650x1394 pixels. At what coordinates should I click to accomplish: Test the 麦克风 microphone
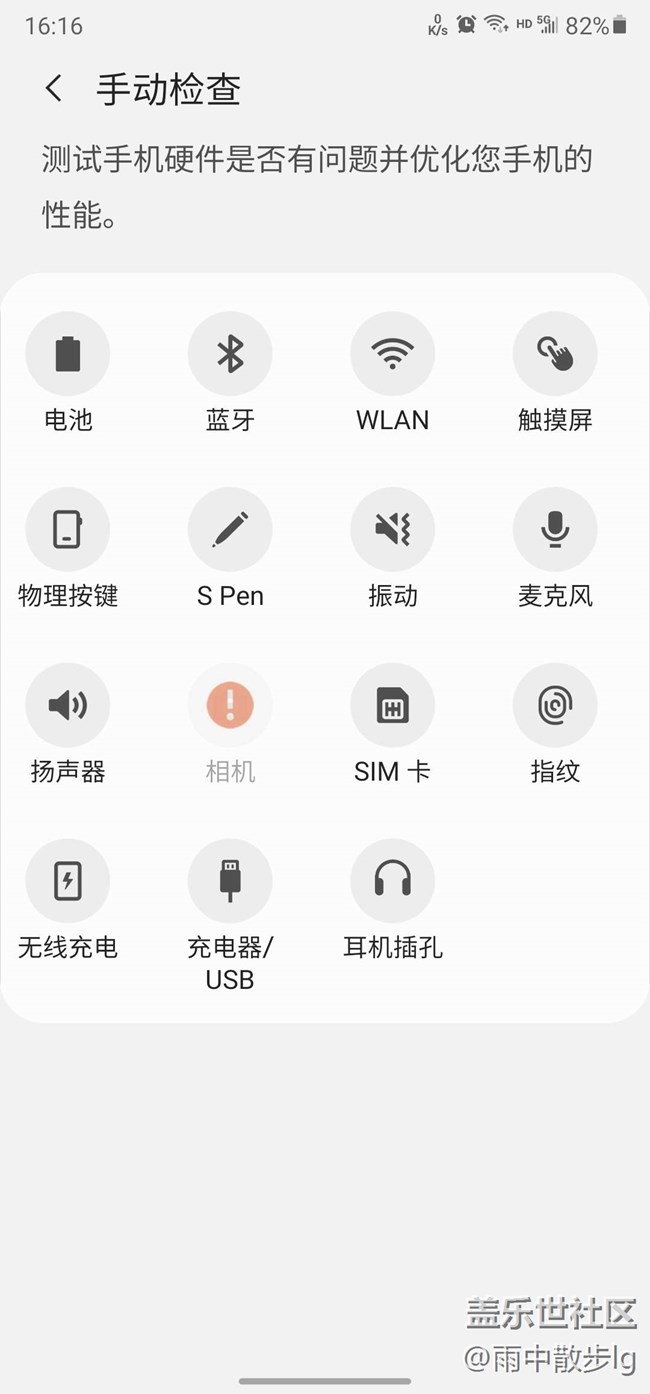555,530
